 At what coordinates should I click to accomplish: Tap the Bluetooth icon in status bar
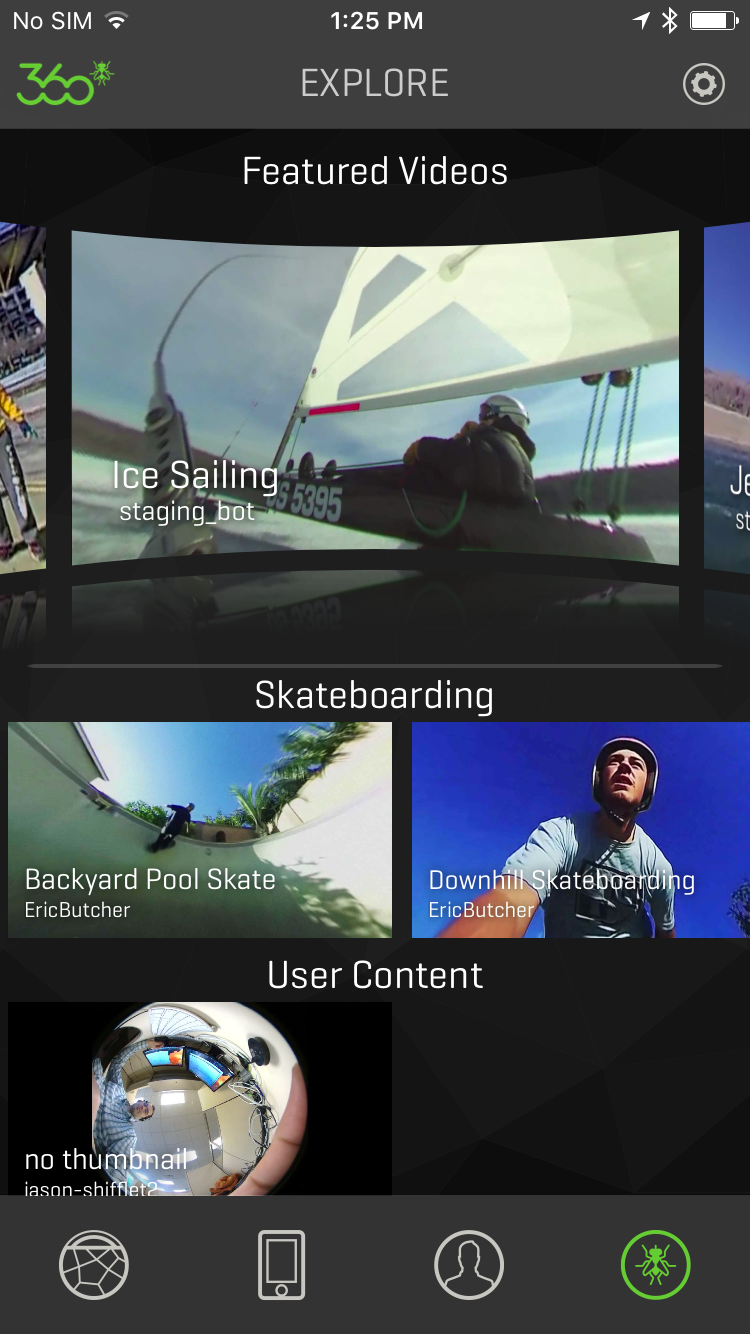coord(671,18)
